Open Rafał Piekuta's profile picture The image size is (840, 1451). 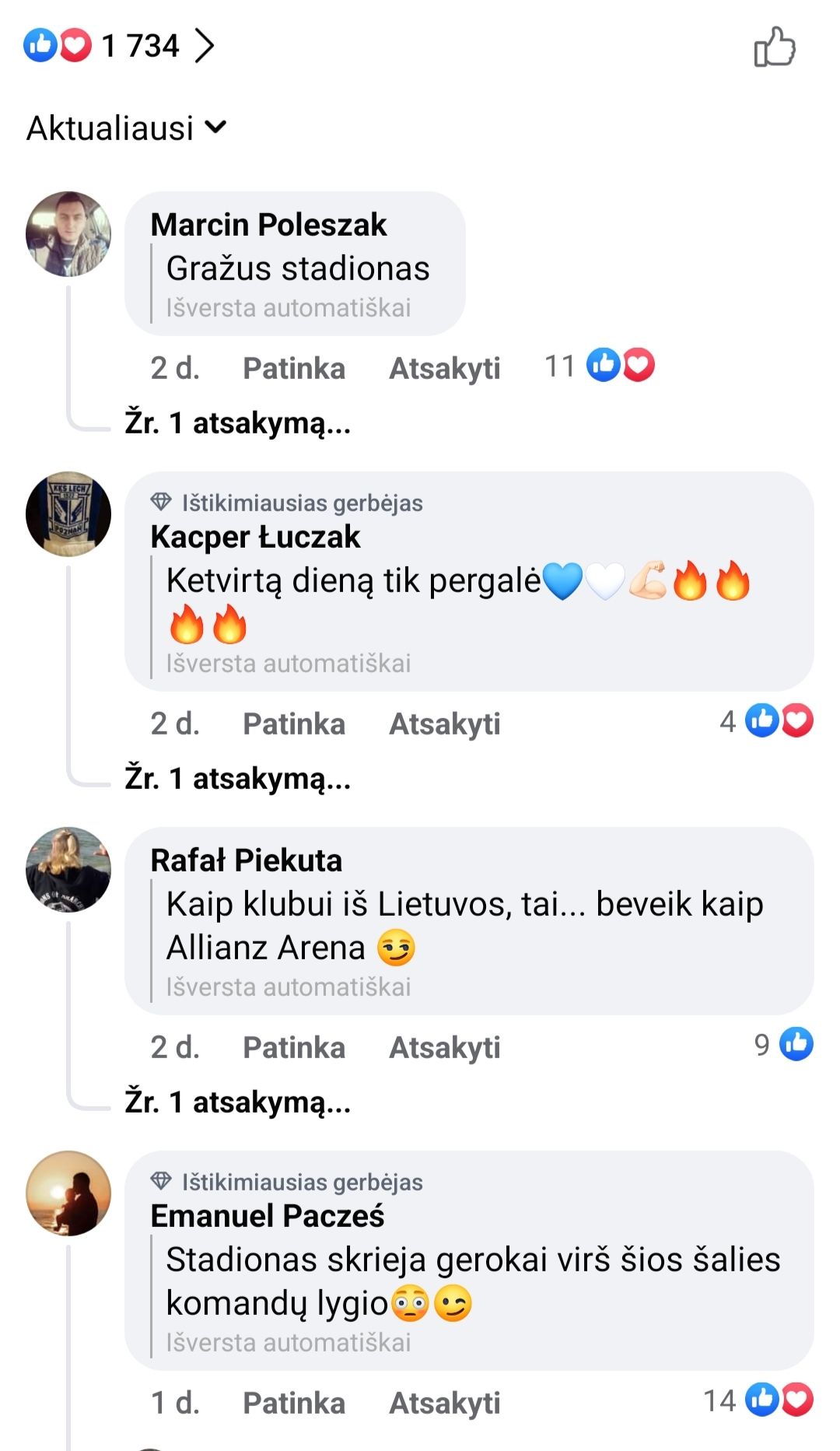[68, 869]
